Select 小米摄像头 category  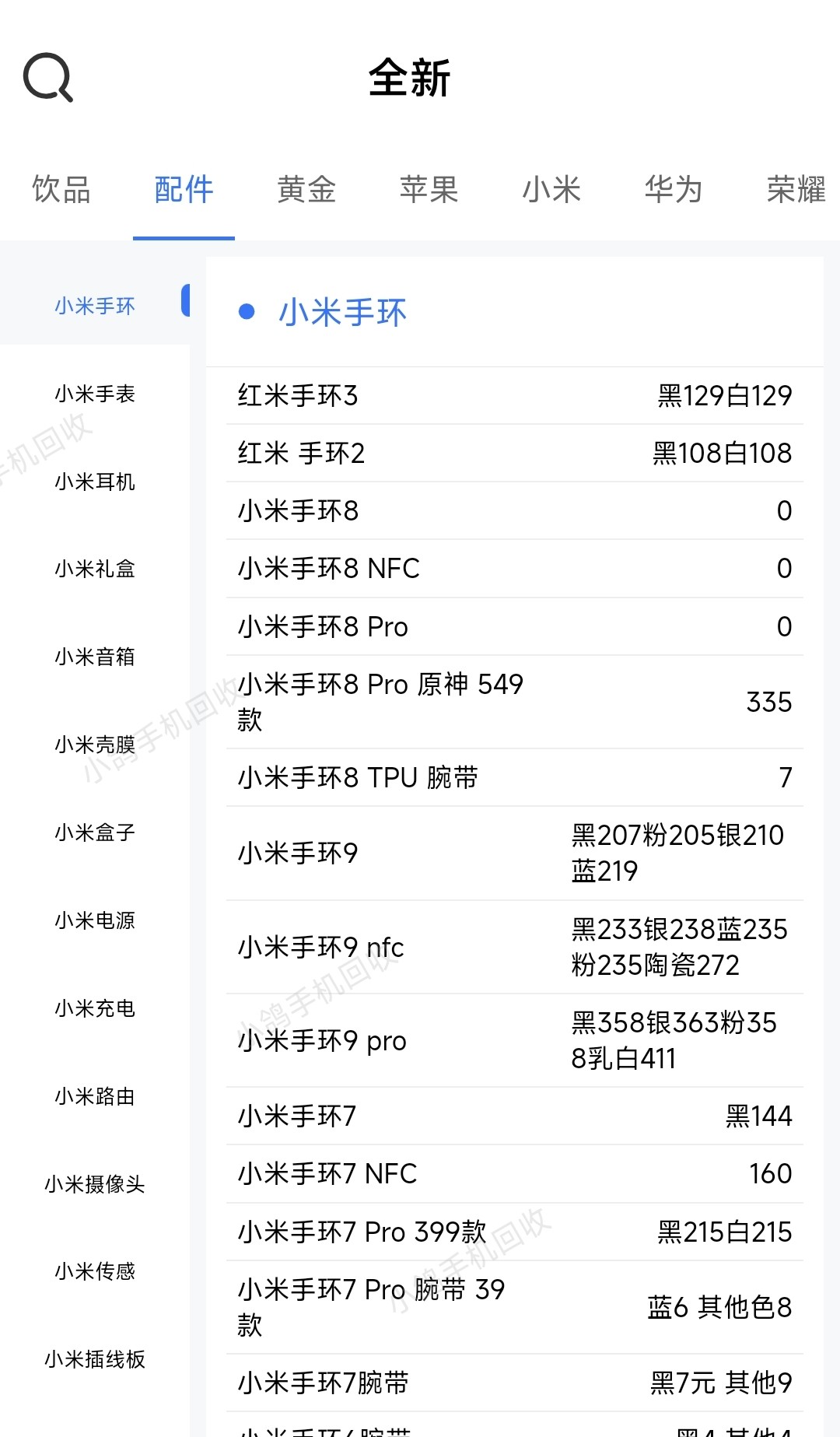[95, 1184]
